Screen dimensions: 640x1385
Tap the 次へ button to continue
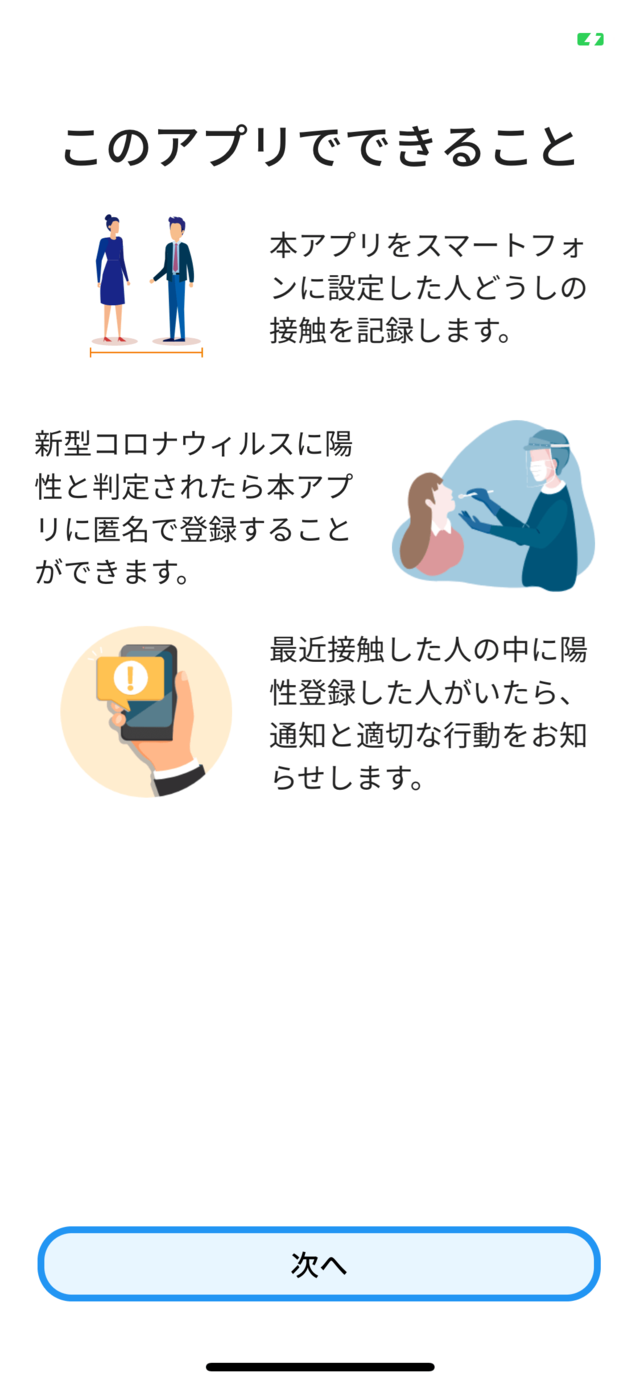(x=319, y=1264)
